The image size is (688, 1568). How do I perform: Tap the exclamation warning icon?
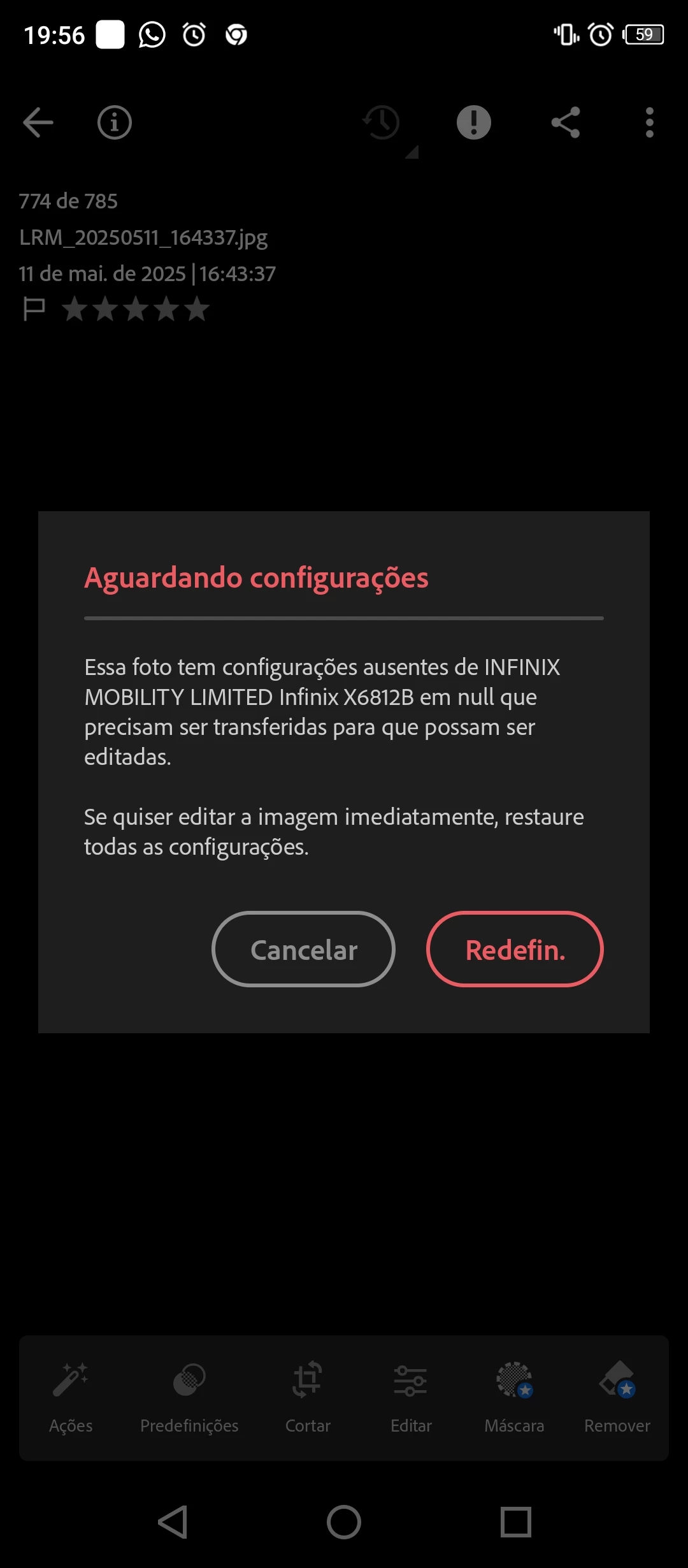(474, 122)
